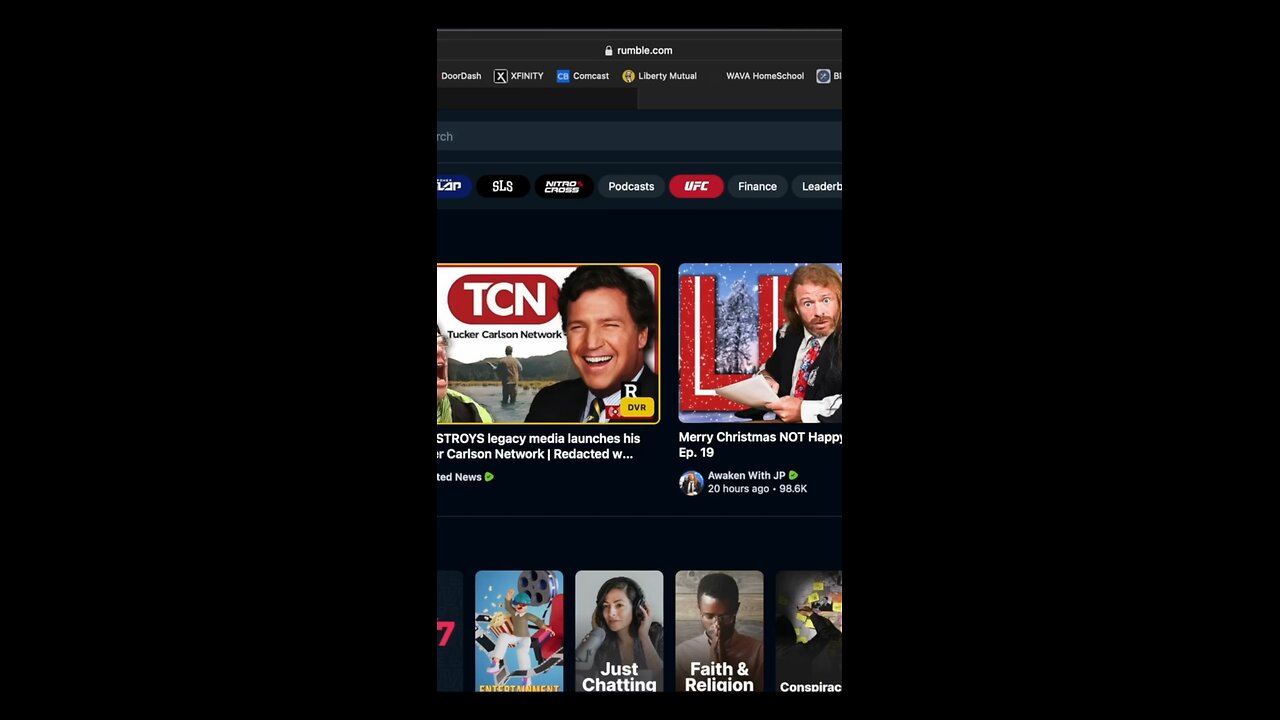Open the Faith & Religion category
This screenshot has height=720, width=1280.
pyautogui.click(x=719, y=630)
